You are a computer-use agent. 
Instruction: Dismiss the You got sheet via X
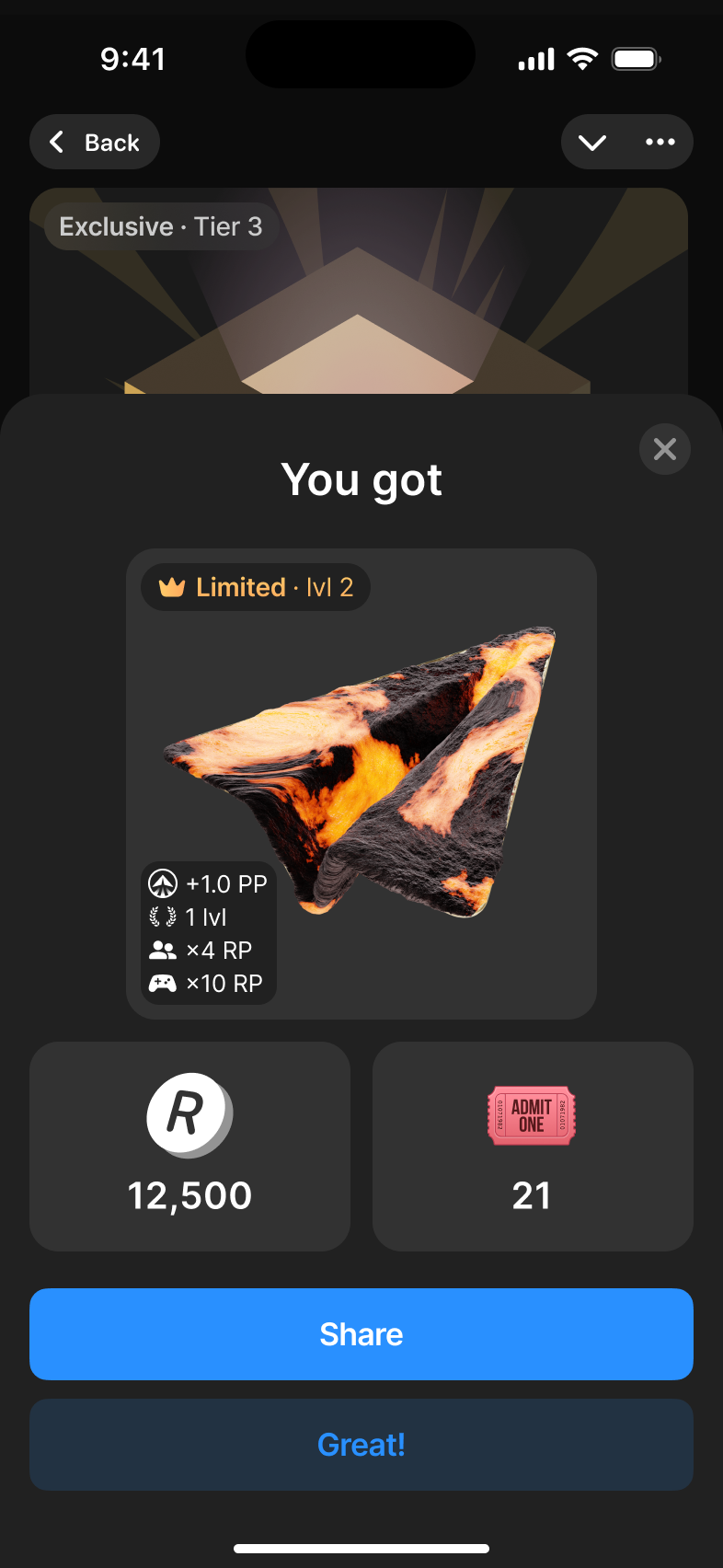(x=664, y=449)
